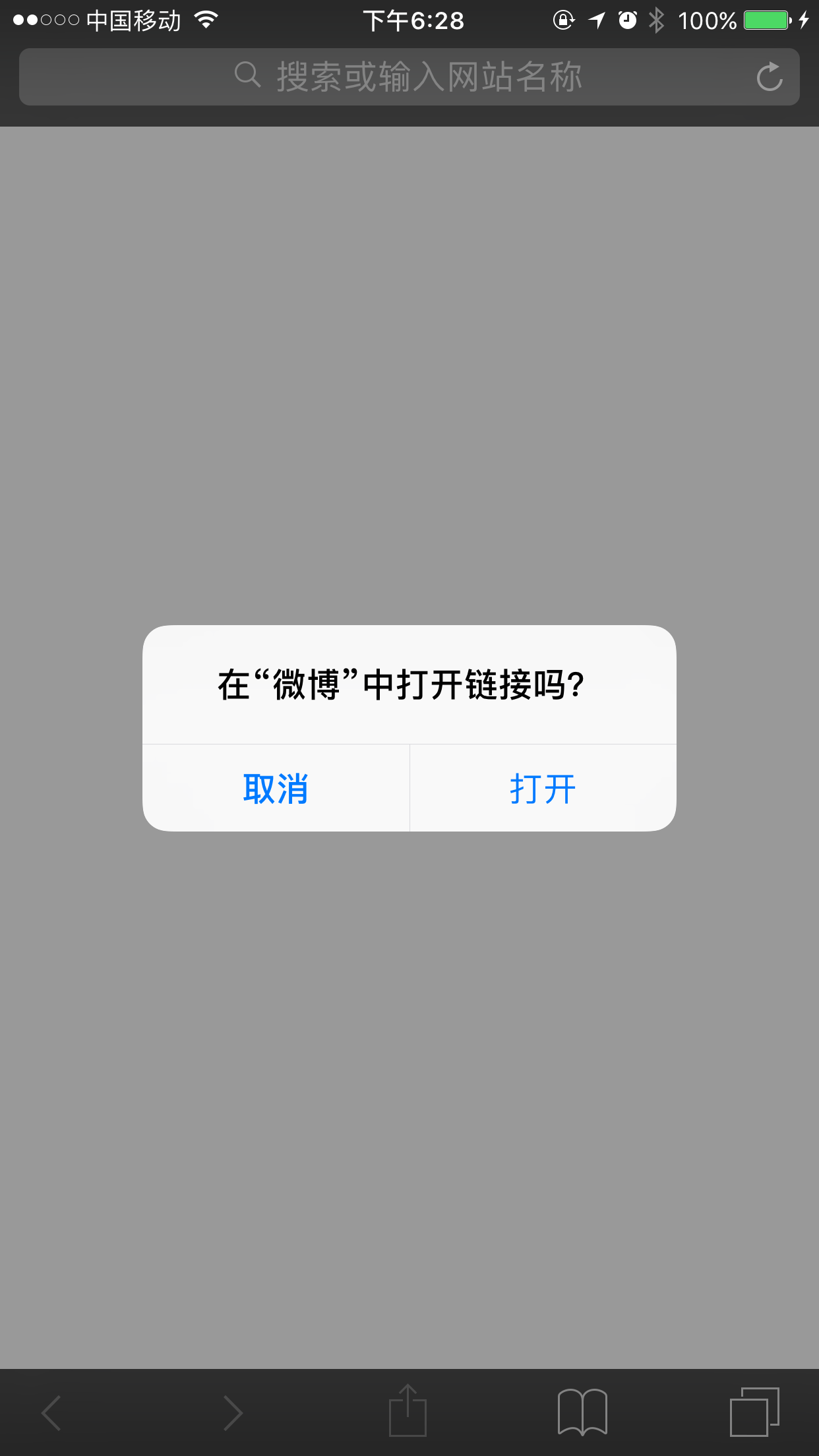Go forward to the next page
The height and width of the screenshot is (1456, 819).
click(x=233, y=1412)
